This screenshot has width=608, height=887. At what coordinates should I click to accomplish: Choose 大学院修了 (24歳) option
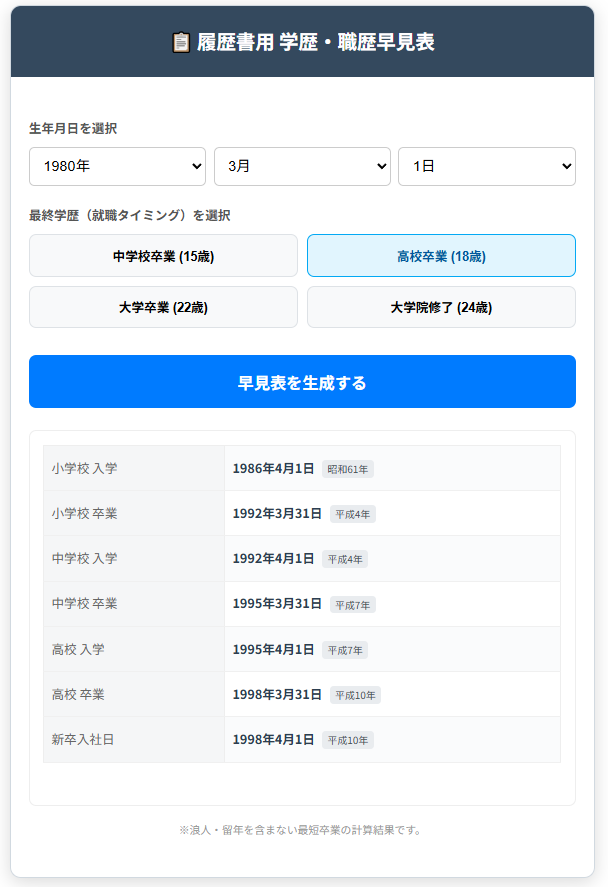[x=441, y=307]
